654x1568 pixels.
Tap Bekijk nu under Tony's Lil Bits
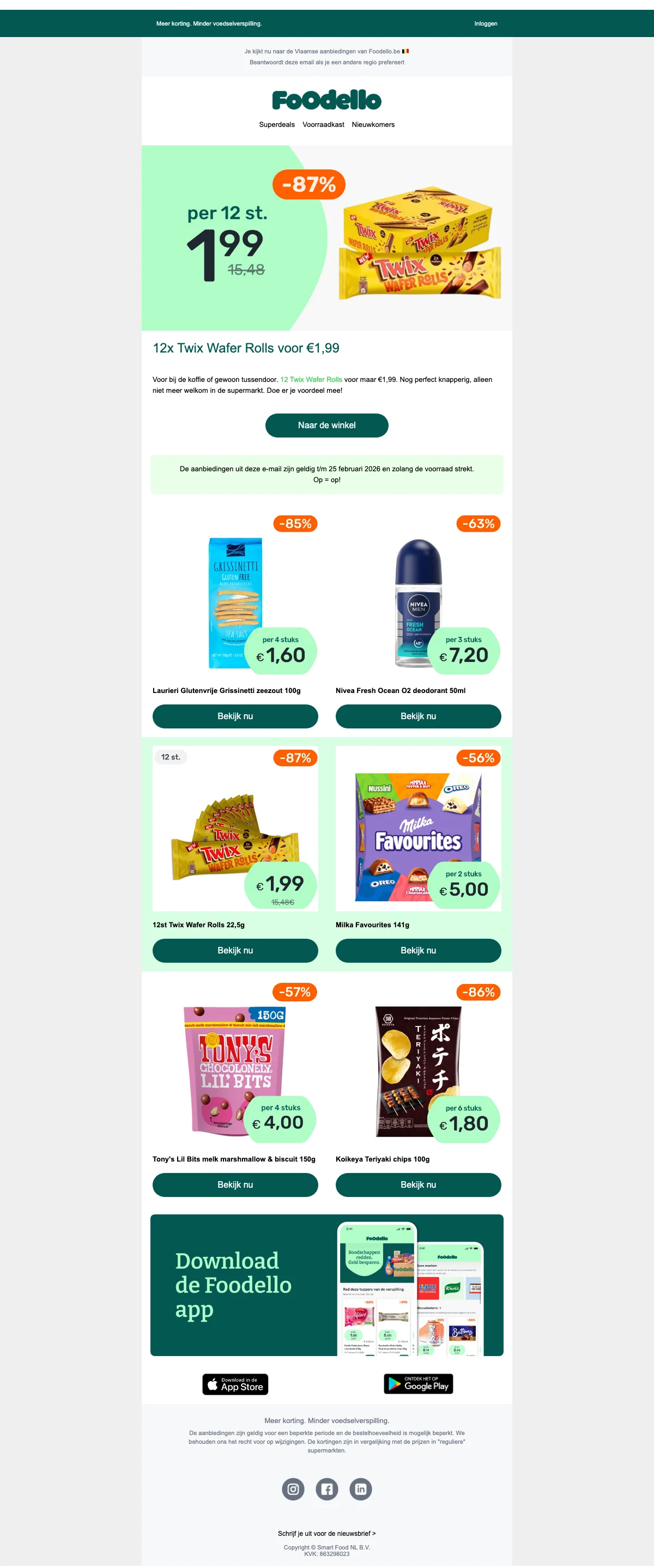tap(235, 1185)
